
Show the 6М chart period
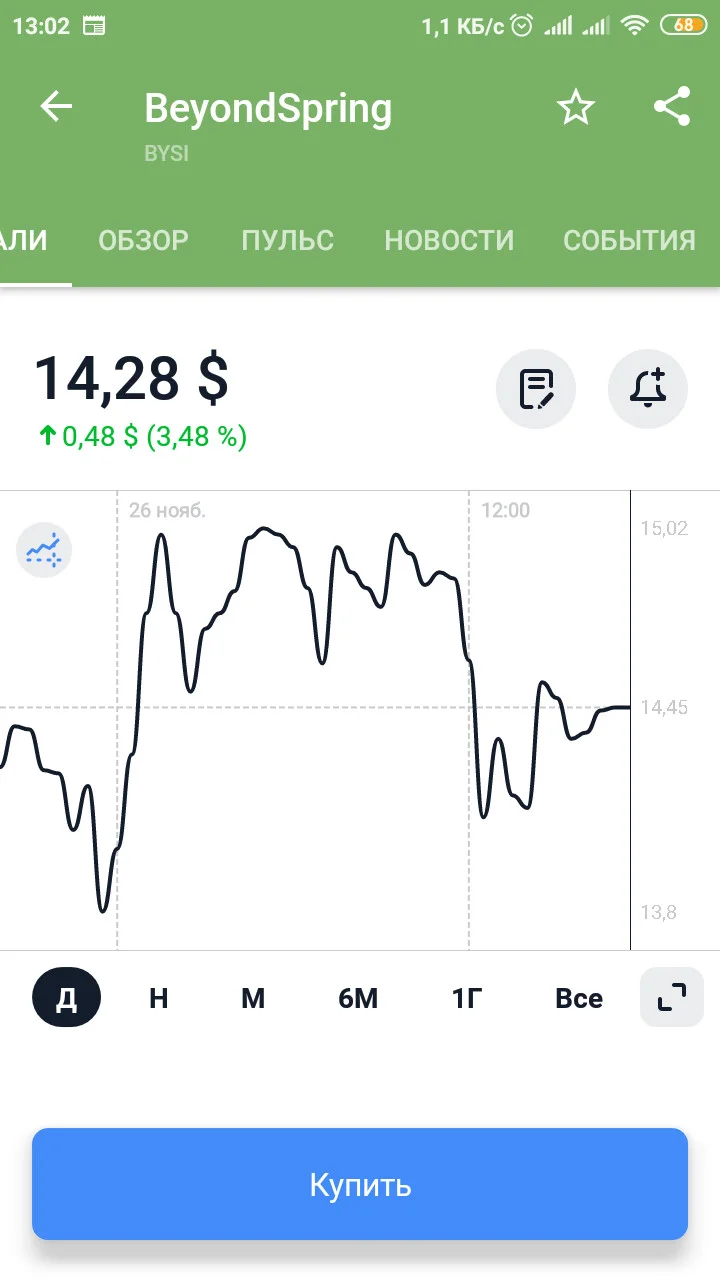358,998
